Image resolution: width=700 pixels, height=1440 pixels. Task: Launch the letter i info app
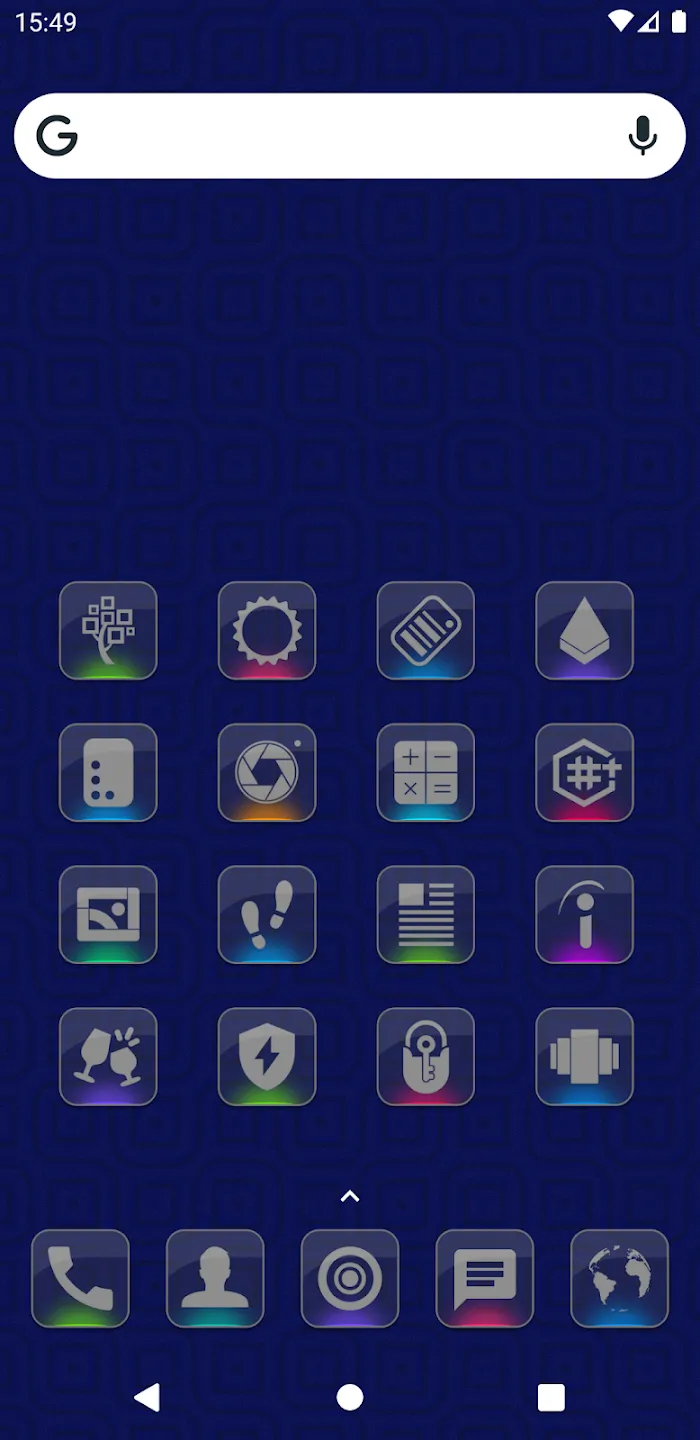click(x=585, y=915)
